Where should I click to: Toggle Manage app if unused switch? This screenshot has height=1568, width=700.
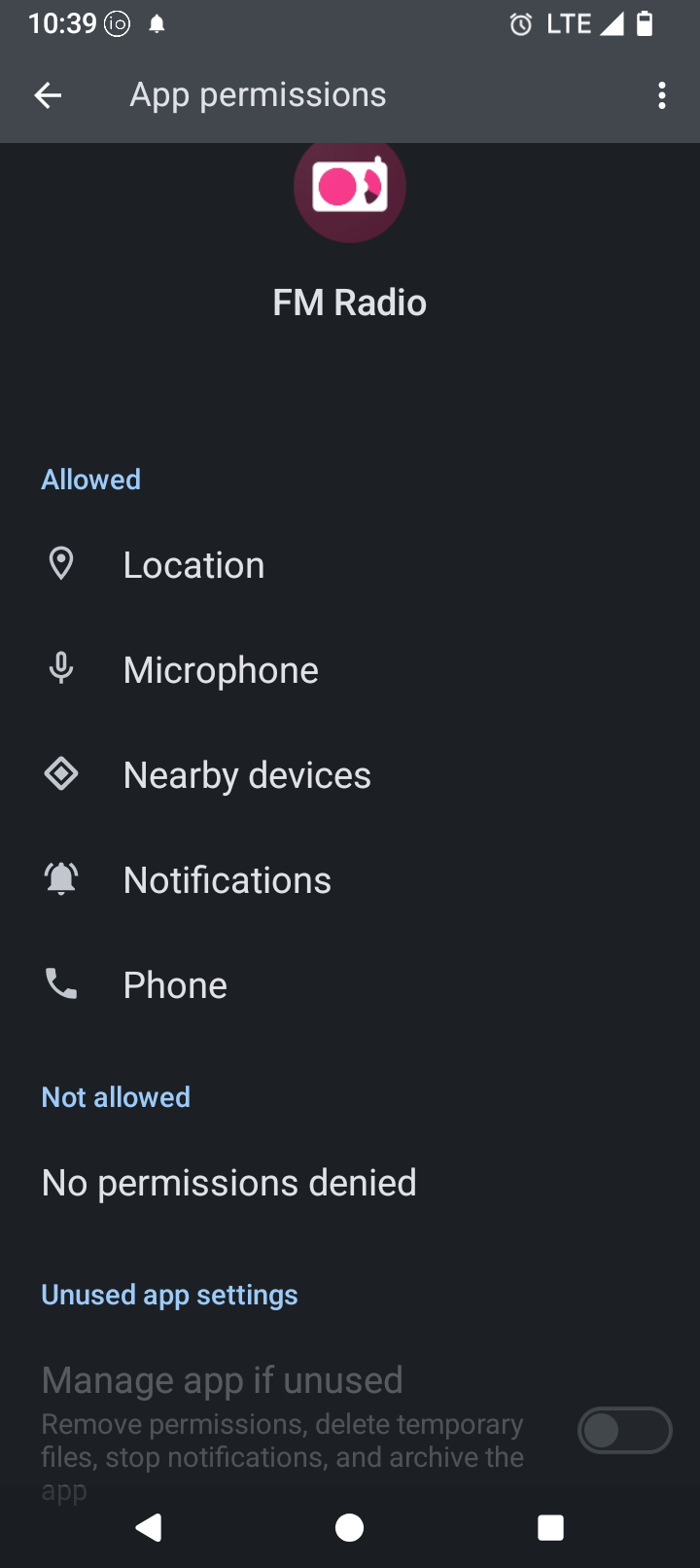pos(624,1431)
